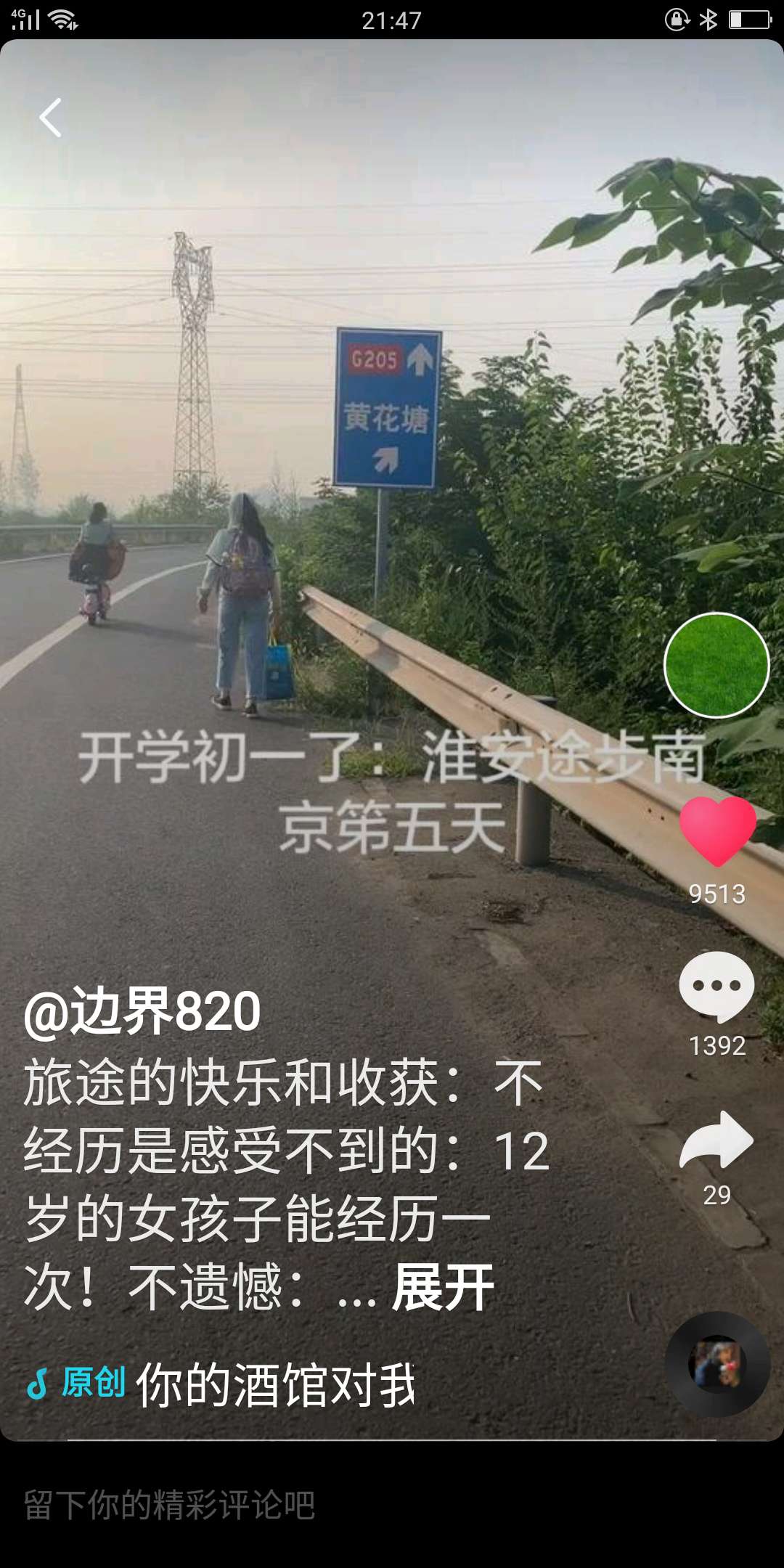Open the sound 你的酒馆对我

(275, 1384)
